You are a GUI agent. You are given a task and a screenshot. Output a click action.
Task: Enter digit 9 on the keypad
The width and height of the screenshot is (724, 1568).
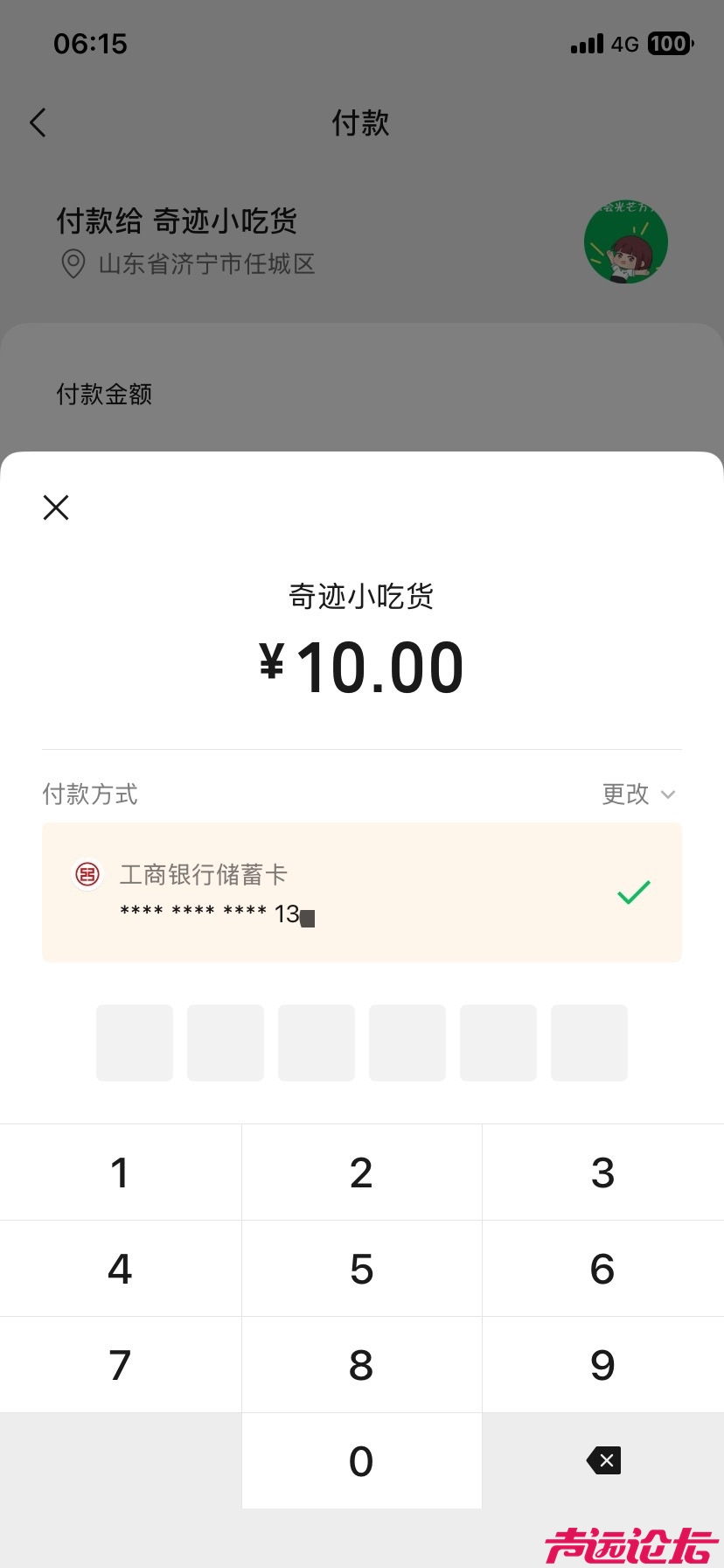(602, 1365)
